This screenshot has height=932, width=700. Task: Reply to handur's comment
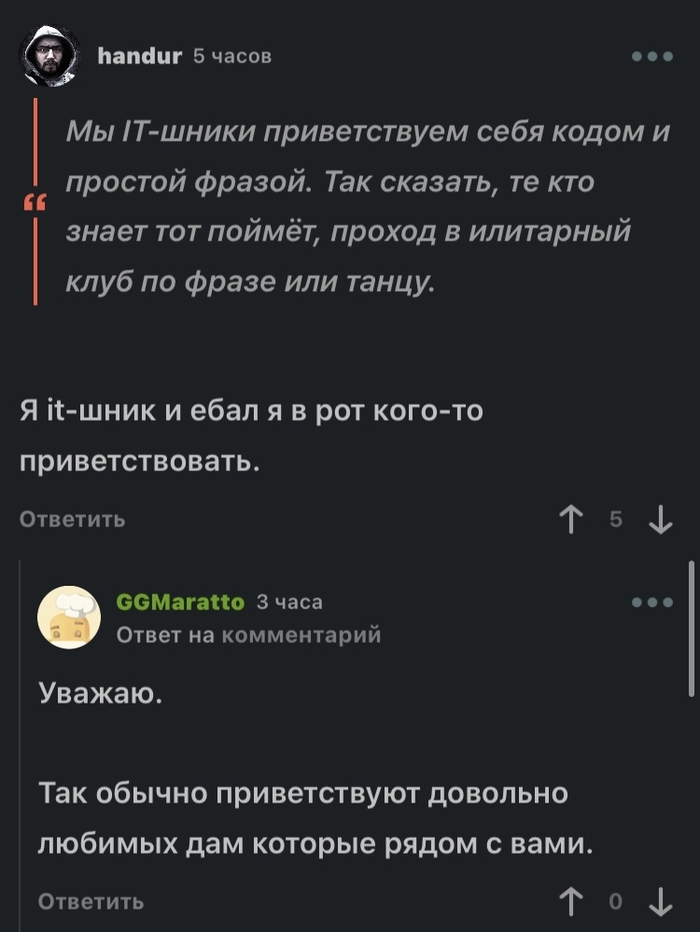click(73, 519)
